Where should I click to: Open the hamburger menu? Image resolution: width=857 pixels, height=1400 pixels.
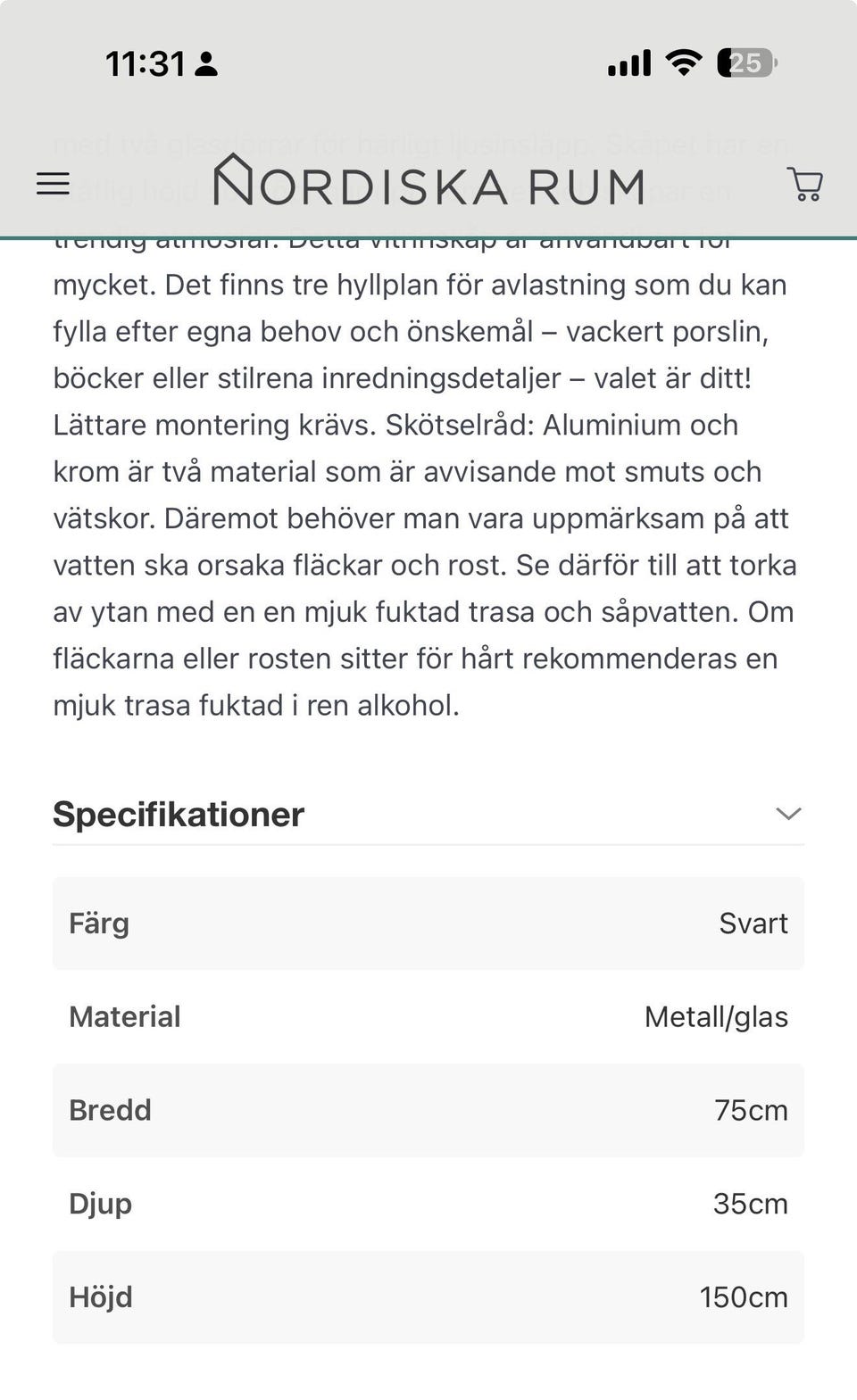tap(53, 184)
